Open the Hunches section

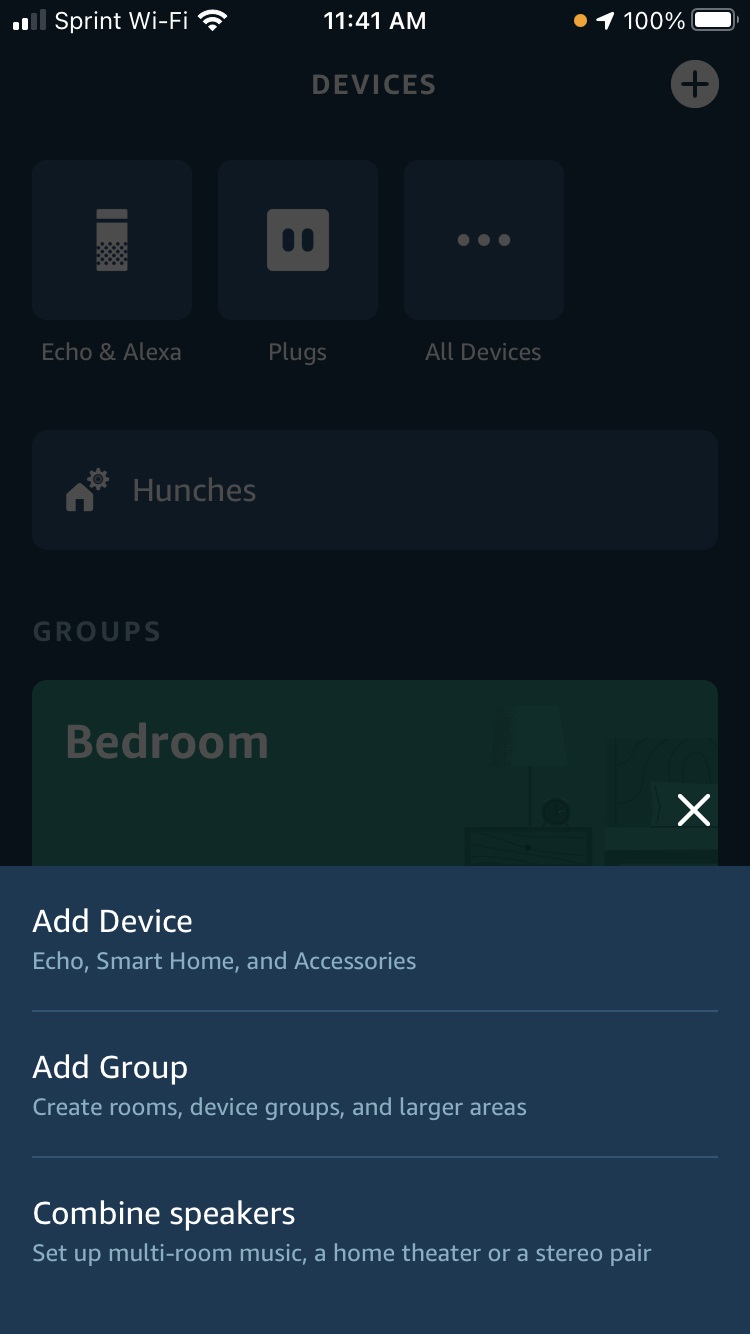375,489
